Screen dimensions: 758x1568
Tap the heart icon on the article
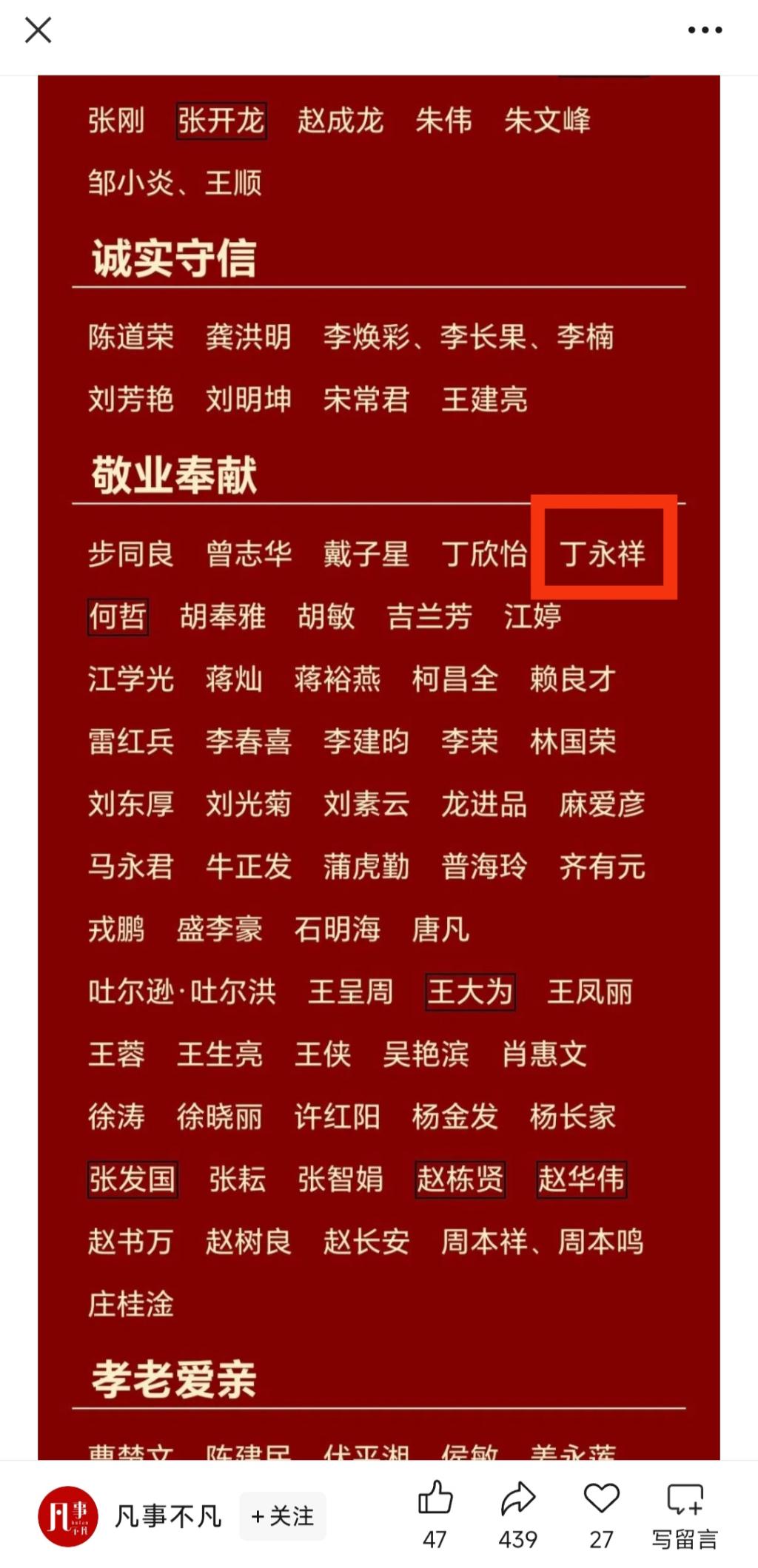click(601, 1499)
